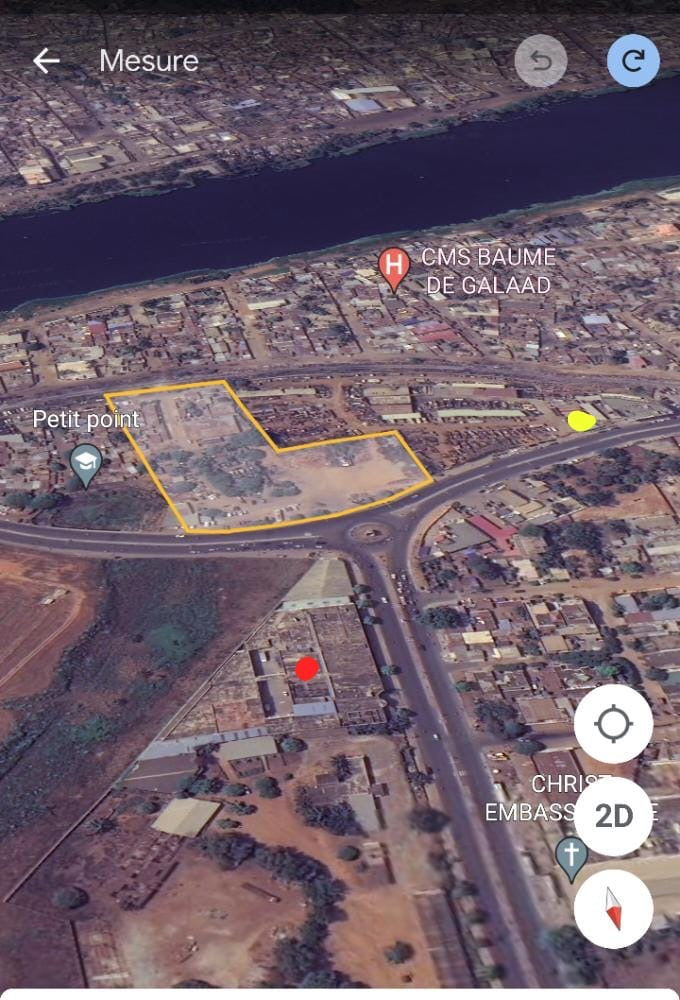Open the CMS Baume de Galaad marker
The width and height of the screenshot is (680, 1000).
395,268
